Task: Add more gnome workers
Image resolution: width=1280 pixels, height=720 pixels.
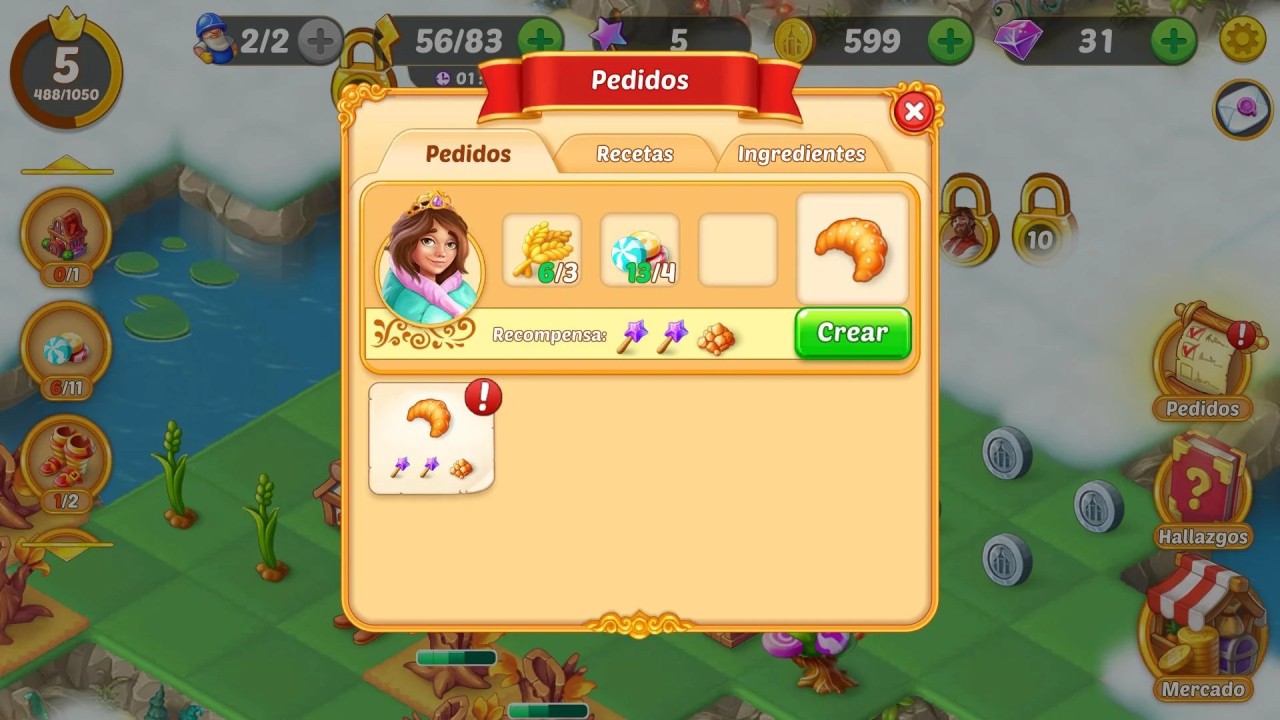Action: click(x=320, y=41)
